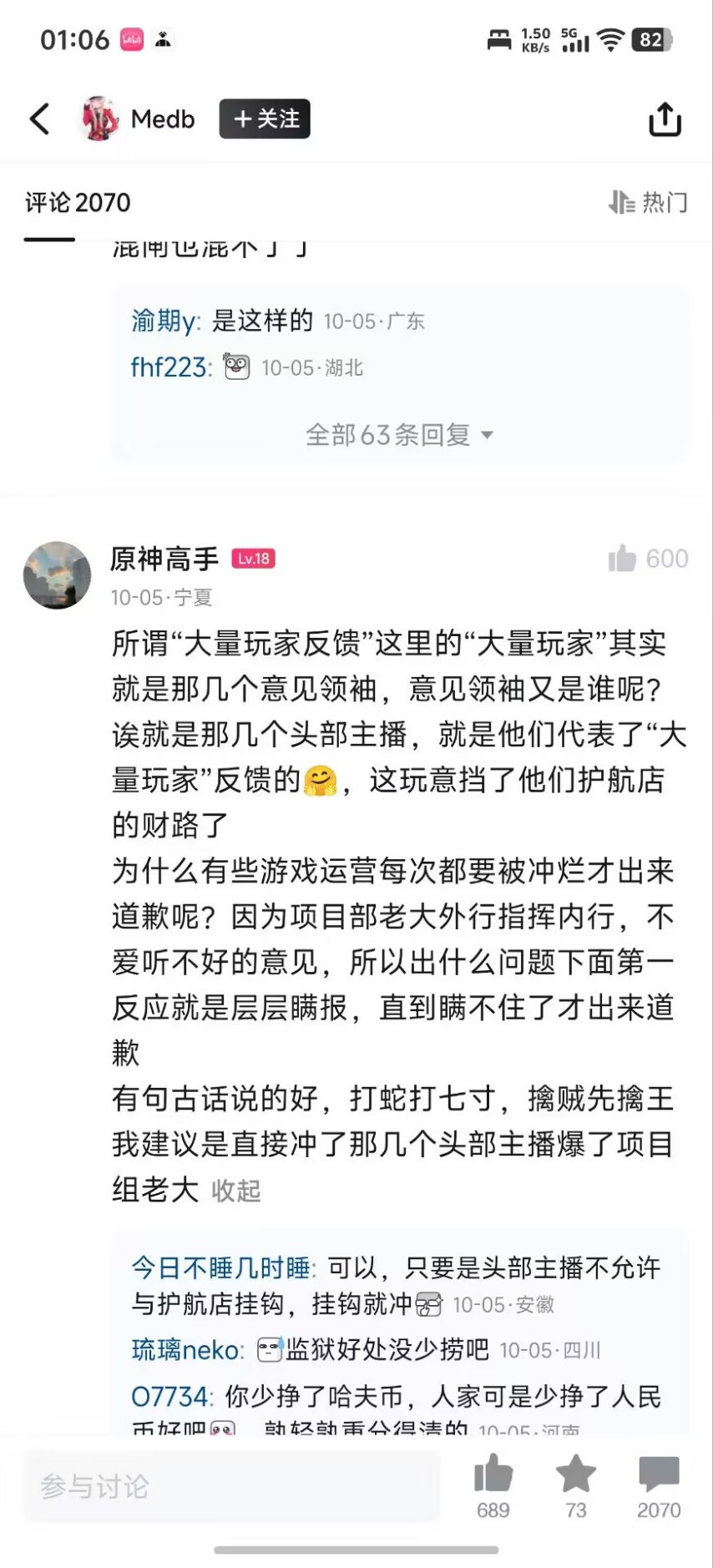The width and height of the screenshot is (713, 1568).
Task: Open 原神高手's avatar
Action: 57,574
